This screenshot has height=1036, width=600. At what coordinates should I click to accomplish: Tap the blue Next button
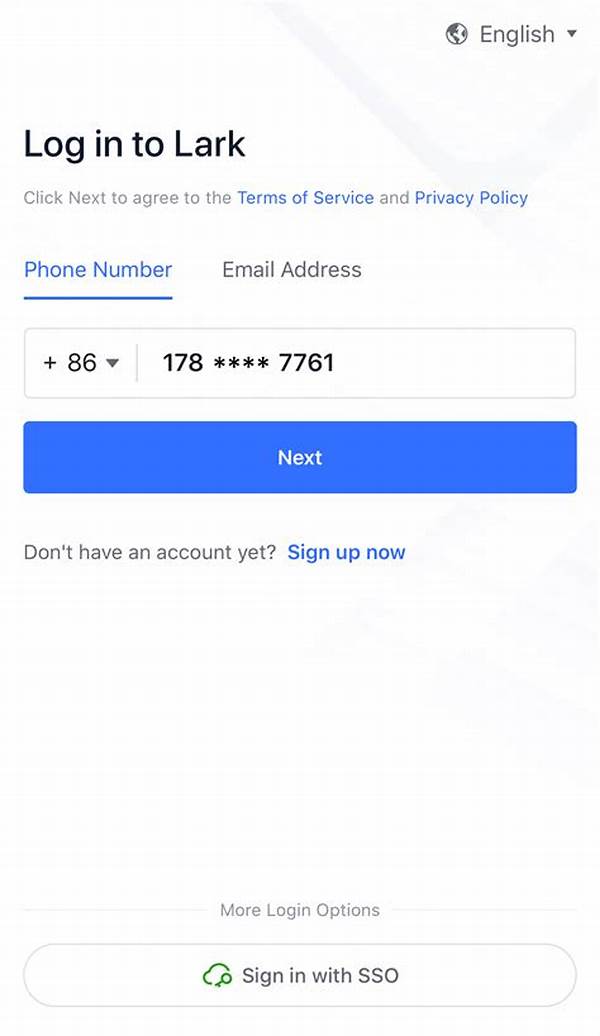(x=300, y=457)
